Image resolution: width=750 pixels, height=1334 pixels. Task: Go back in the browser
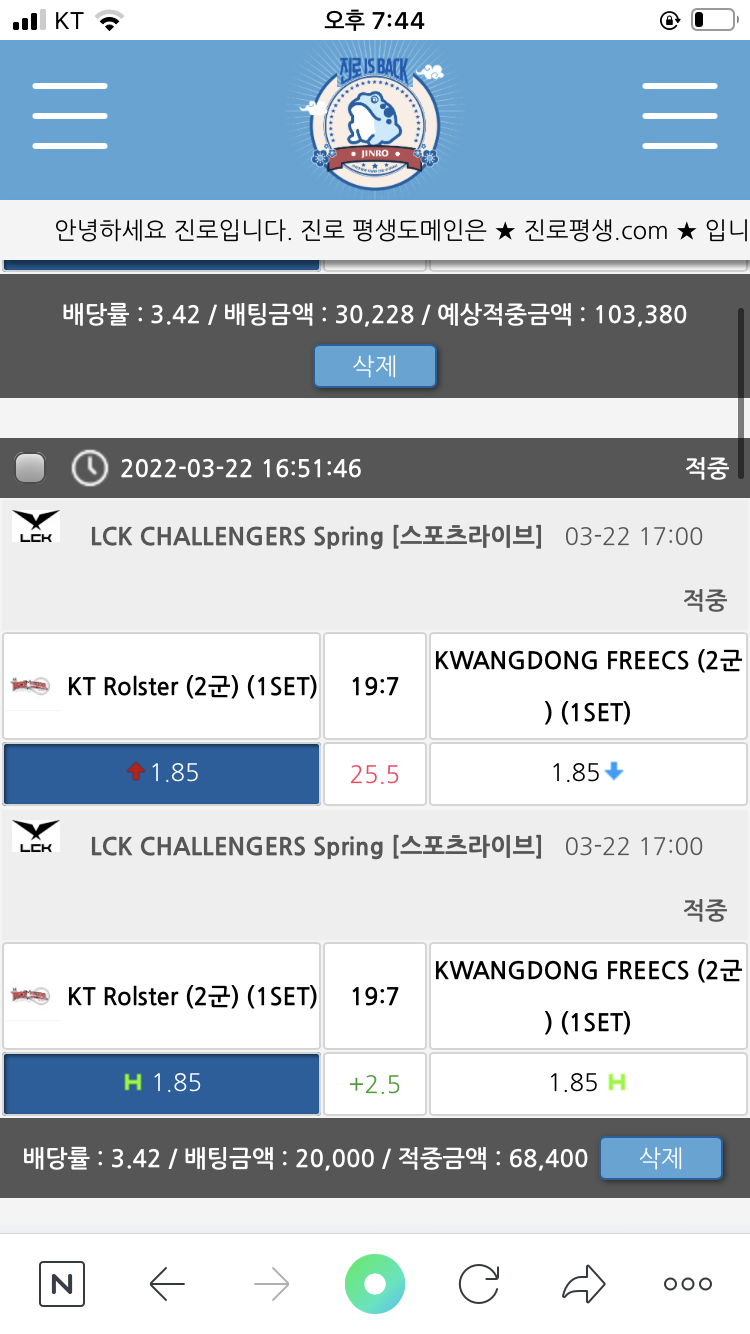(x=167, y=1283)
